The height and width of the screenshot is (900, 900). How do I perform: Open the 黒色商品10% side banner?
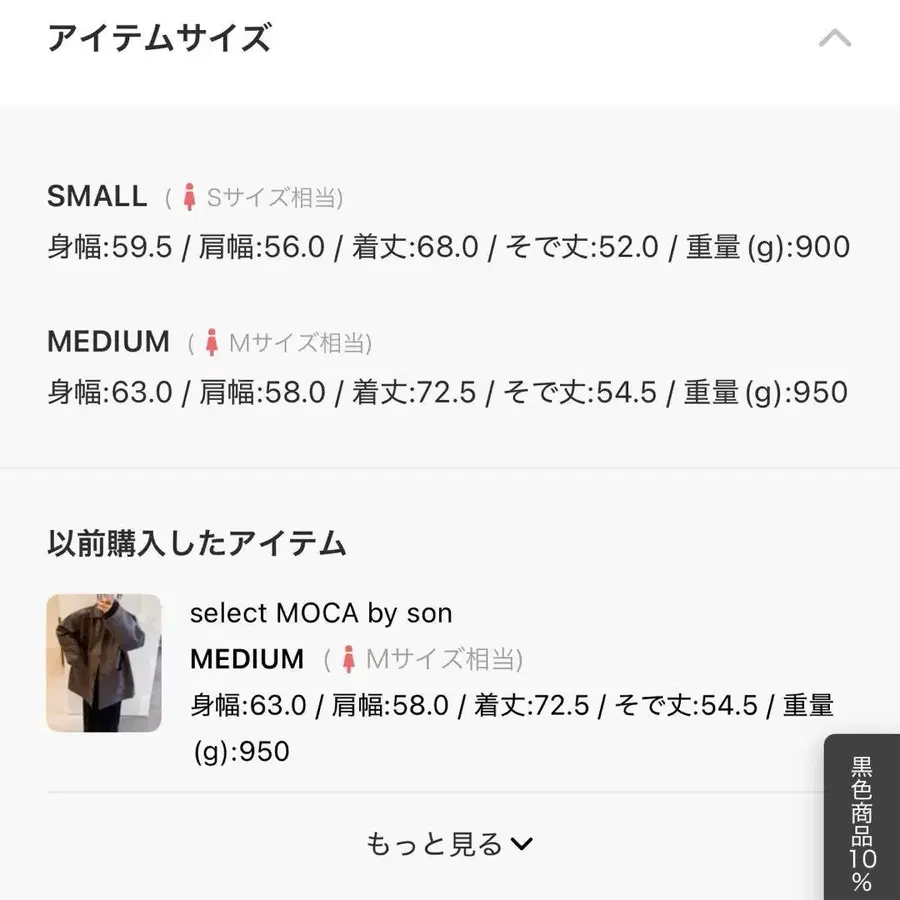click(x=862, y=820)
